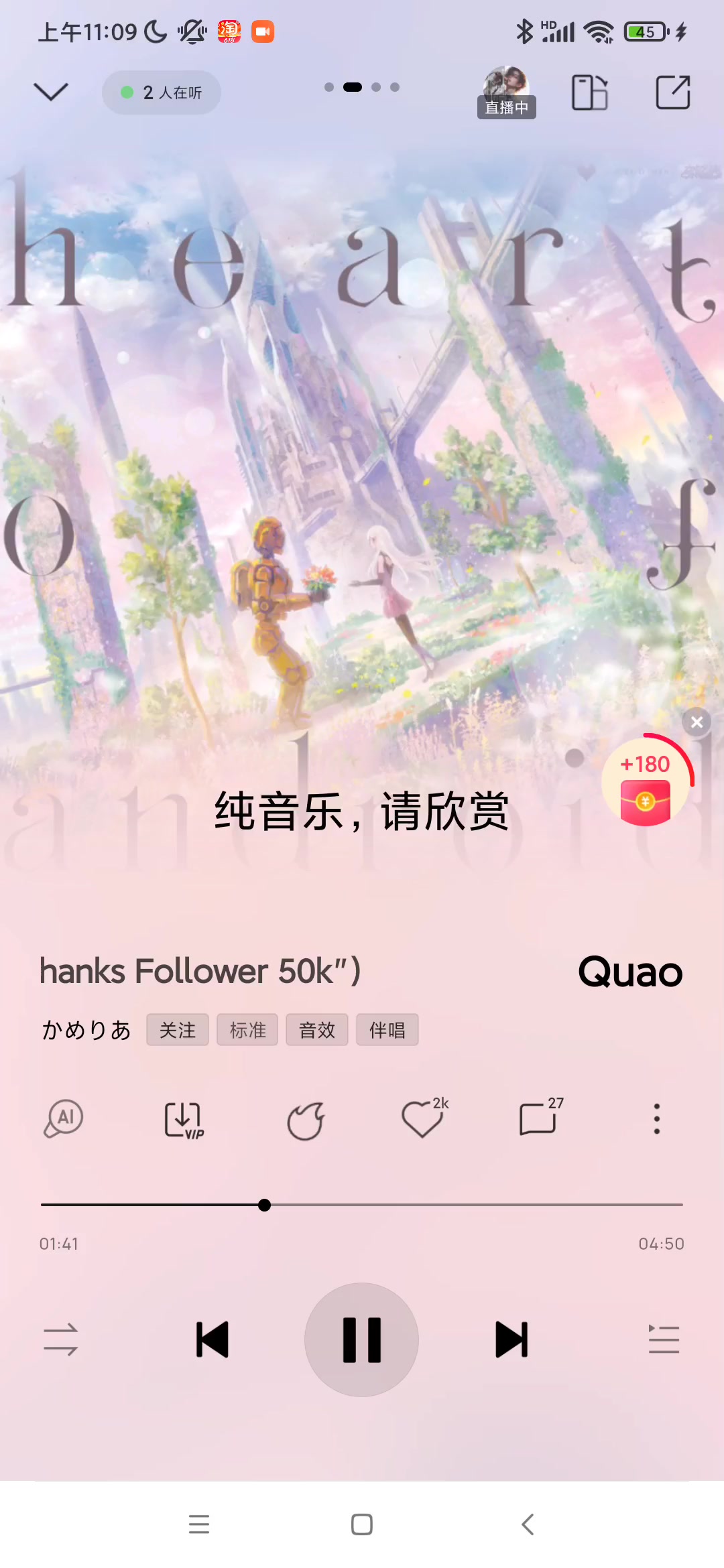Open the live stream avatar labeled 直播中
The width and height of the screenshot is (724, 1568).
(x=507, y=92)
